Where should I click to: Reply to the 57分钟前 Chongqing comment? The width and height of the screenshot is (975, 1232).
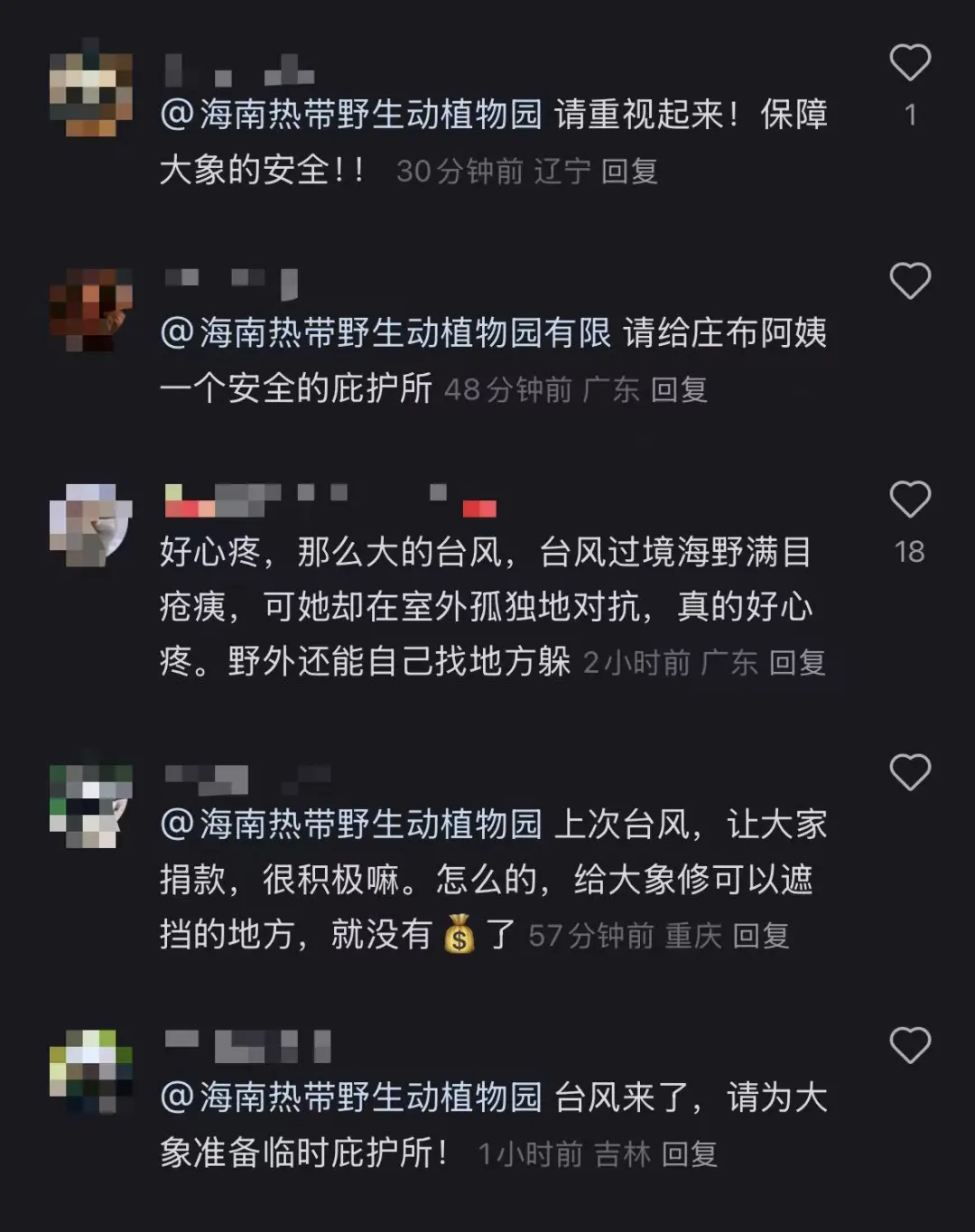760,936
